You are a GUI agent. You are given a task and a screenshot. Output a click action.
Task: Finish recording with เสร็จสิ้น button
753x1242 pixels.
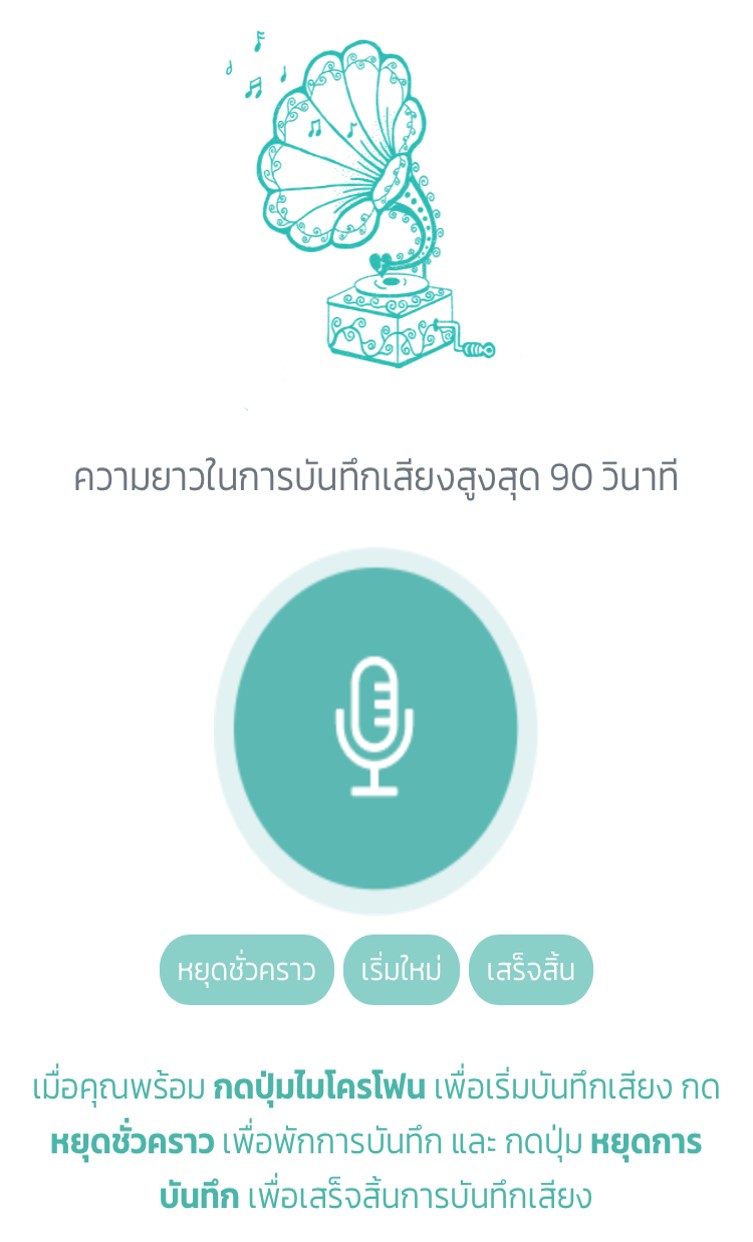point(530,969)
